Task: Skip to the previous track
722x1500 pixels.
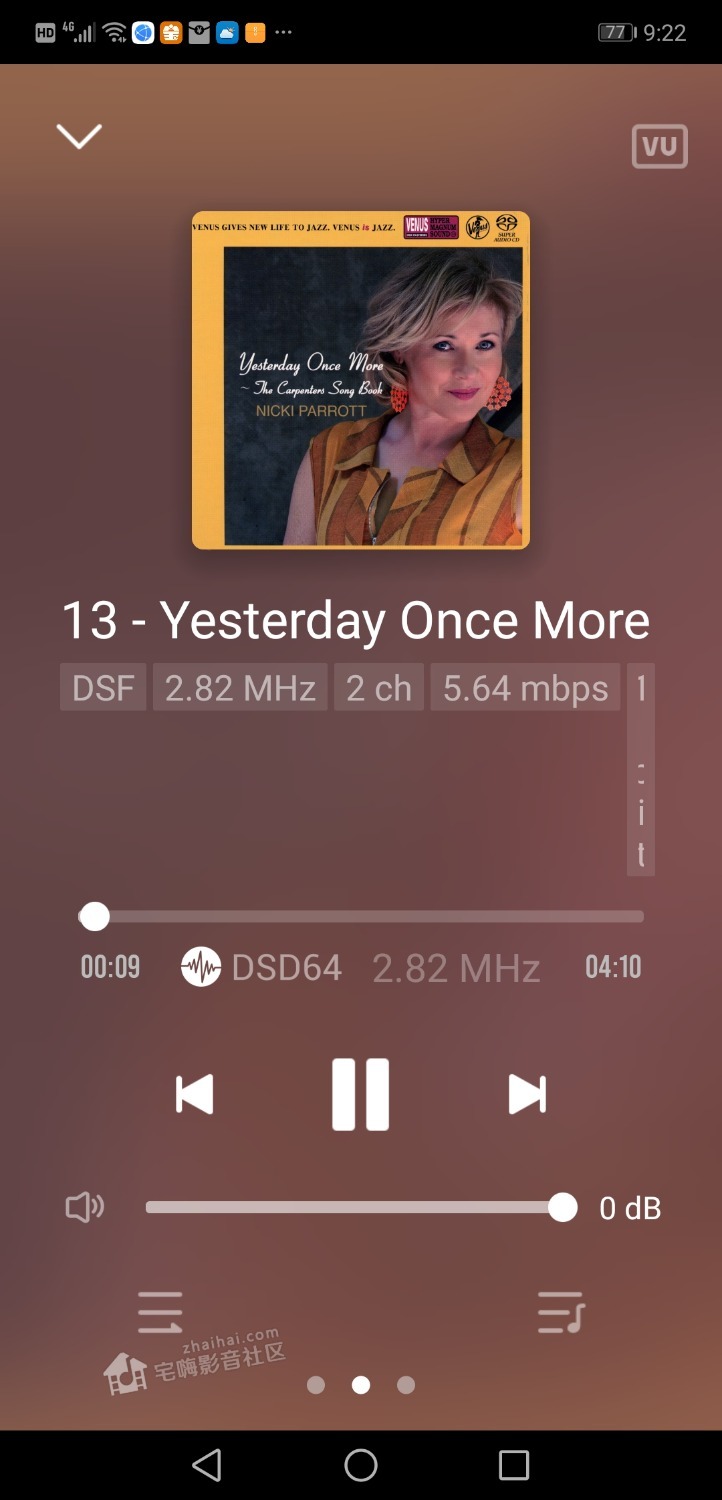Action: (194, 1094)
